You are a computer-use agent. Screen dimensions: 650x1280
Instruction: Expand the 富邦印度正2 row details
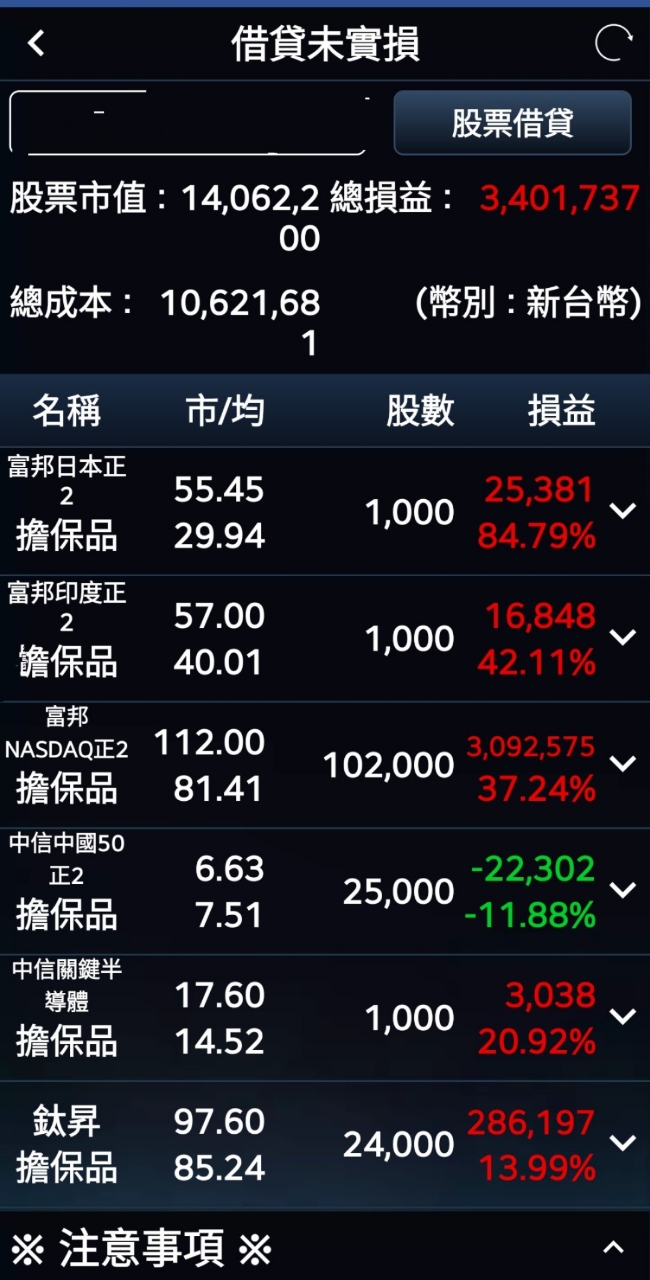click(623, 637)
